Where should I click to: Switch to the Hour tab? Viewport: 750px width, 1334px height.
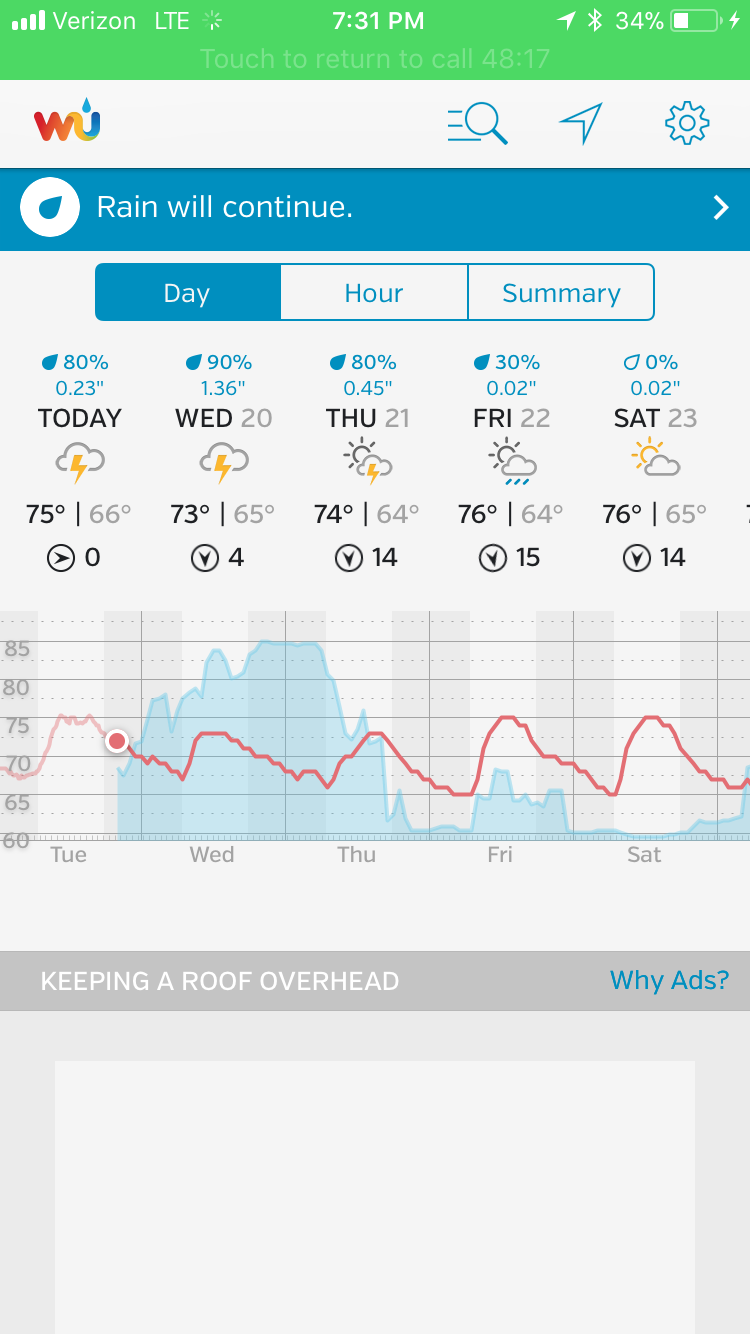374,293
